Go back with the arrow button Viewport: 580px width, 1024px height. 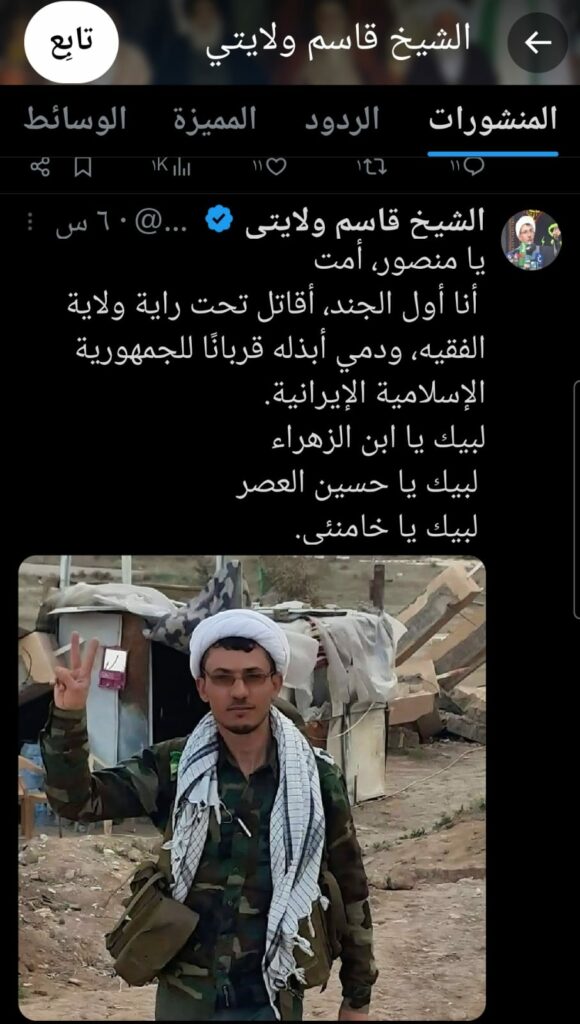537,42
